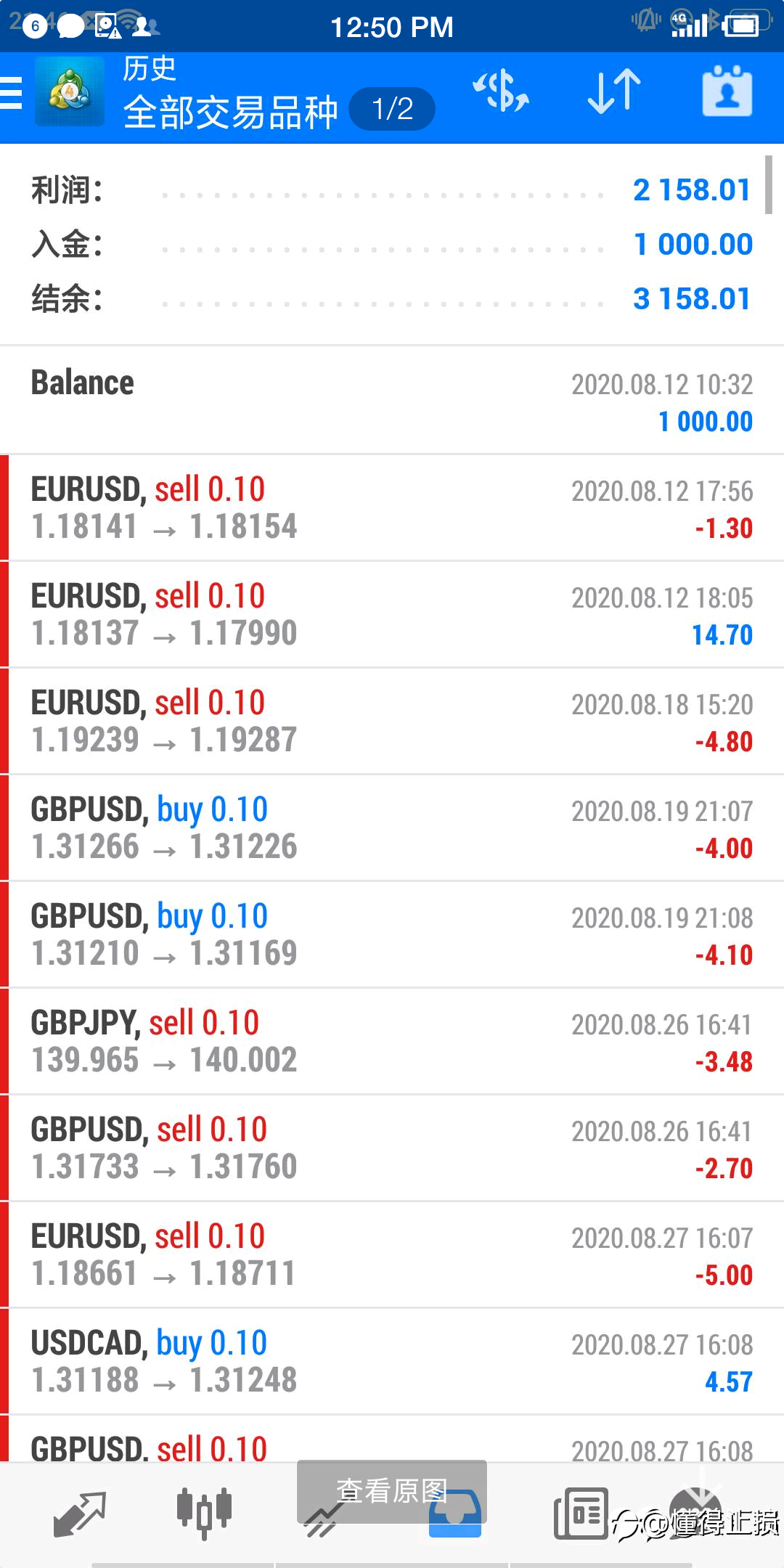Open the side drawer menu
Image resolution: width=784 pixels, height=1568 pixels.
(13, 94)
